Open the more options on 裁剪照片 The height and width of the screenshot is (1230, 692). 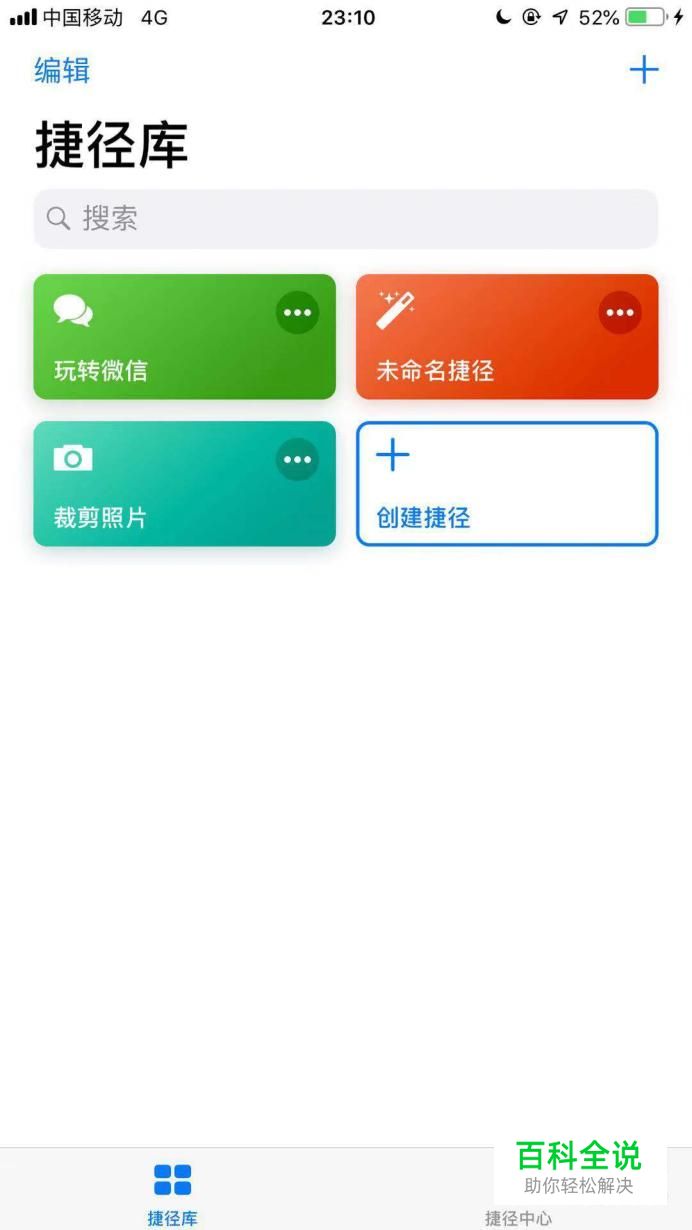[x=297, y=460]
